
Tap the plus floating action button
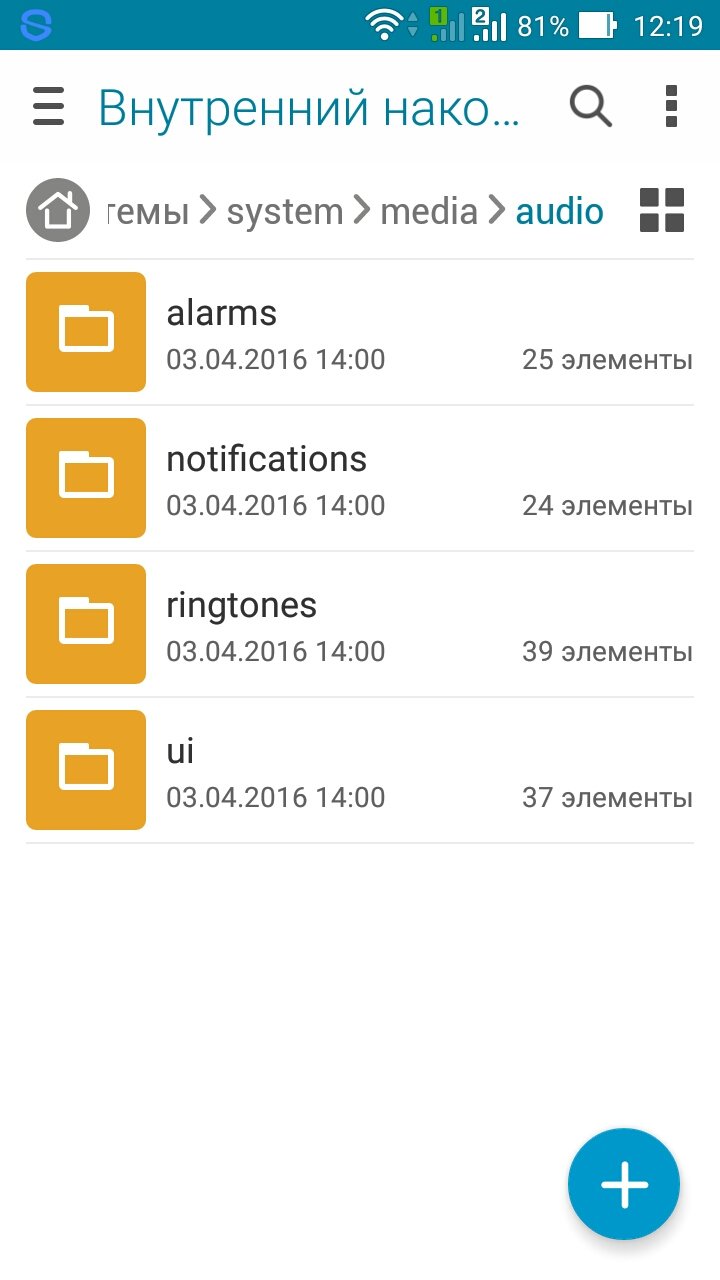click(624, 1184)
